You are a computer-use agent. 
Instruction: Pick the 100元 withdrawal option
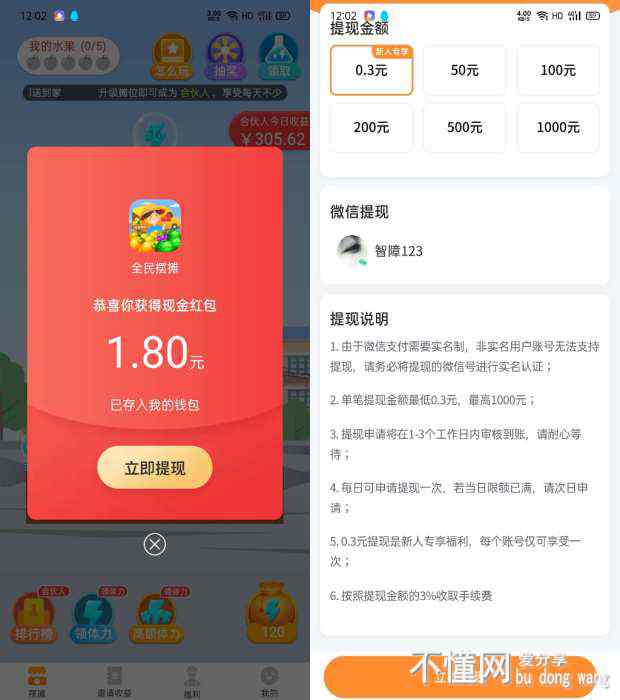point(557,71)
